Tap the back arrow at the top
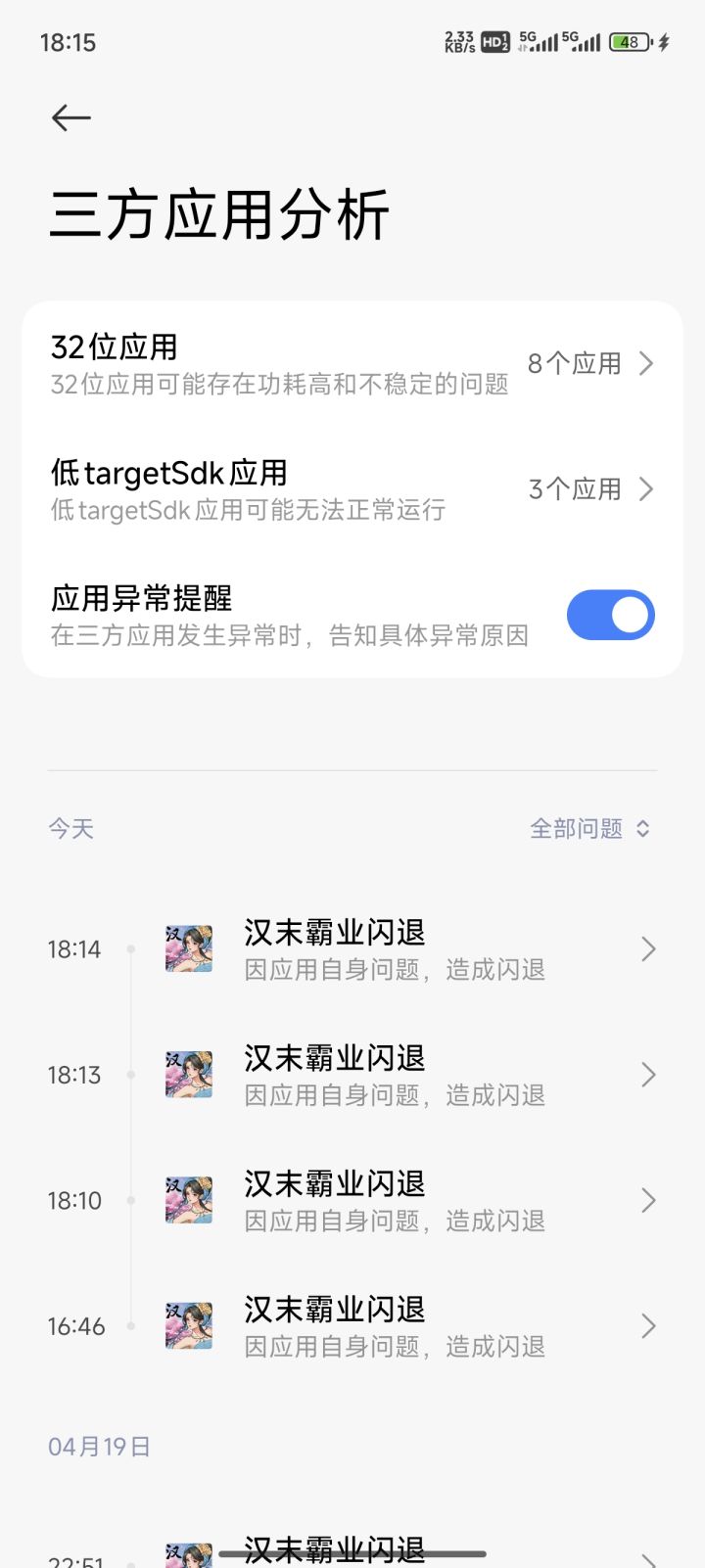705x1568 pixels. coord(70,116)
